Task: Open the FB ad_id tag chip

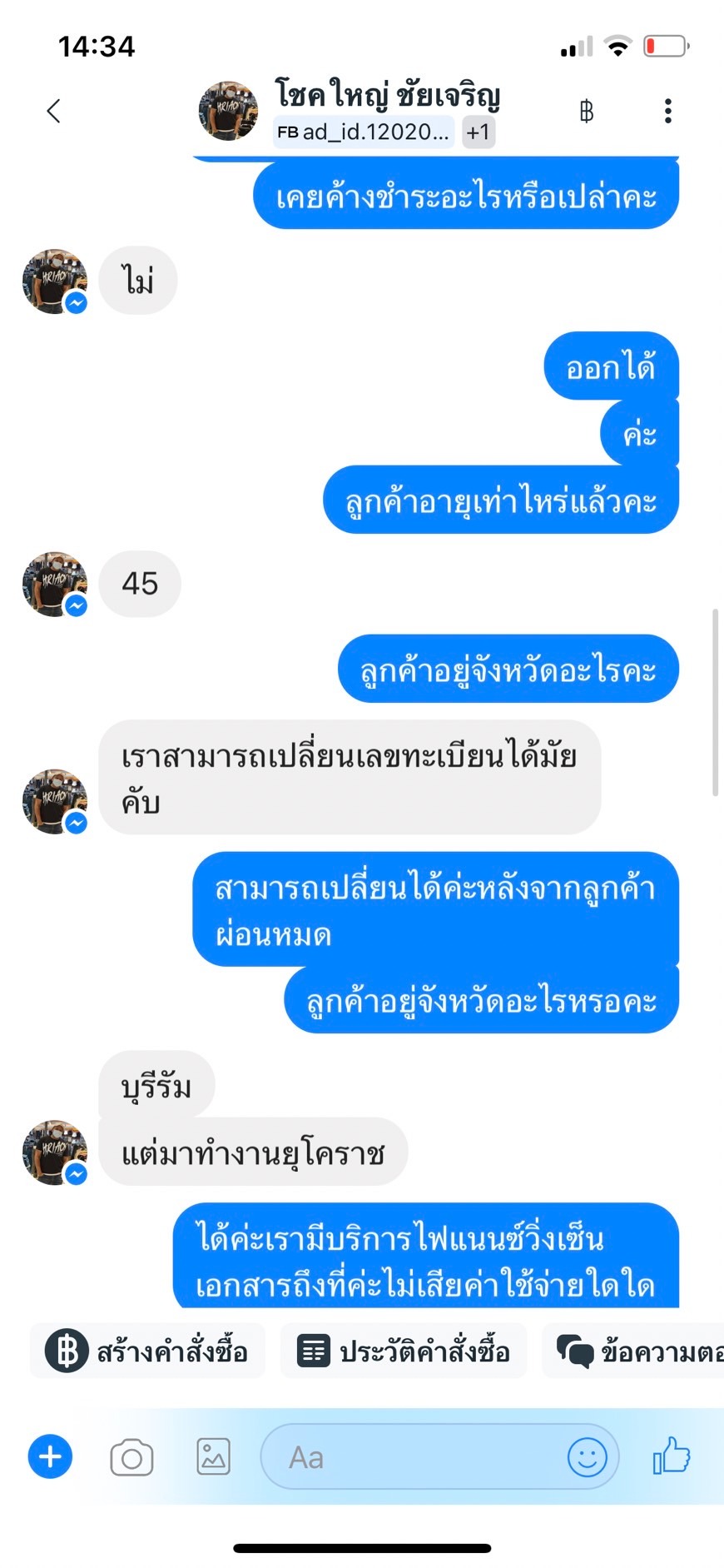Action: 364,132
